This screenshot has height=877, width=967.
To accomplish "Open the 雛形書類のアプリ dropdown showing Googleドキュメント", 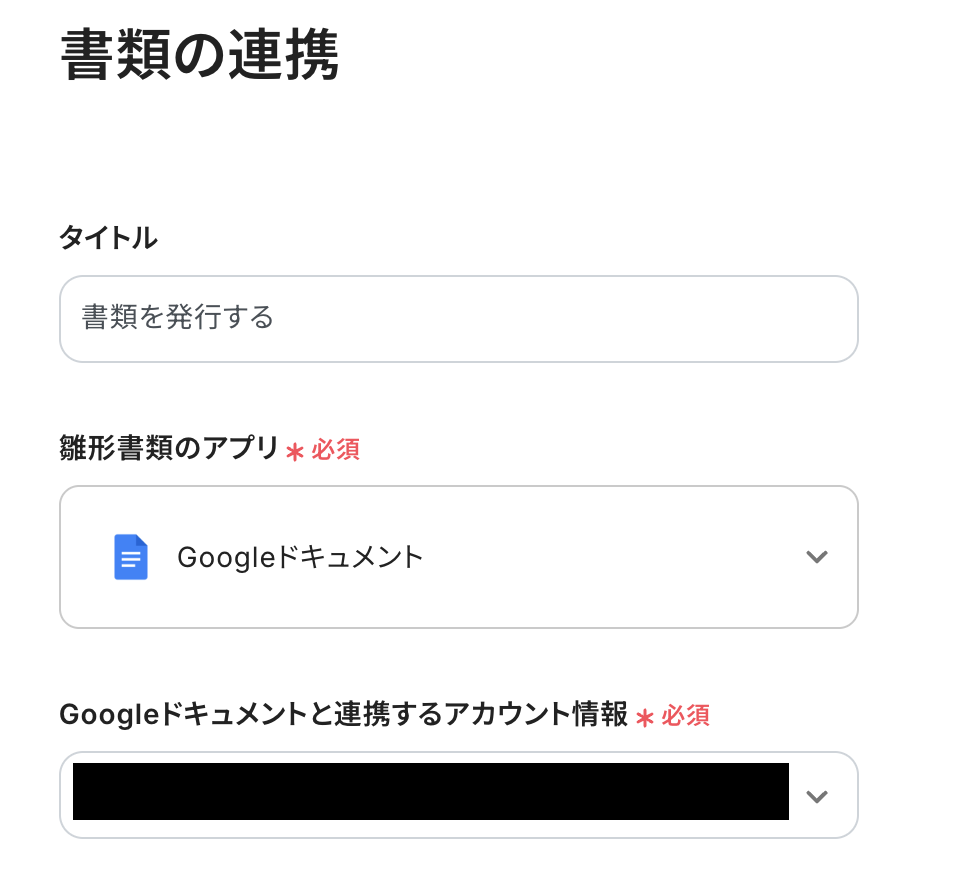I will [x=458, y=557].
